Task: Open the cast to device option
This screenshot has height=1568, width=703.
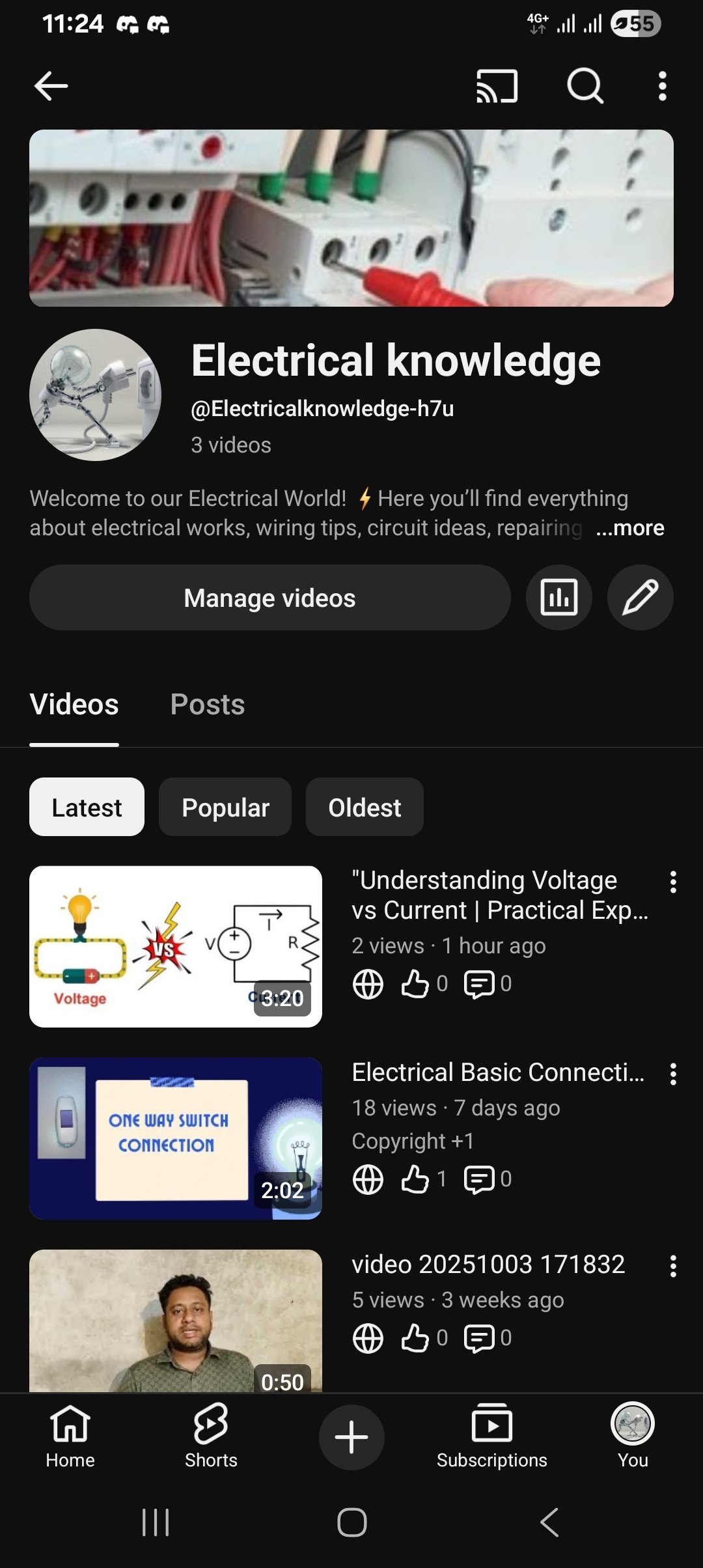Action: coord(497,86)
